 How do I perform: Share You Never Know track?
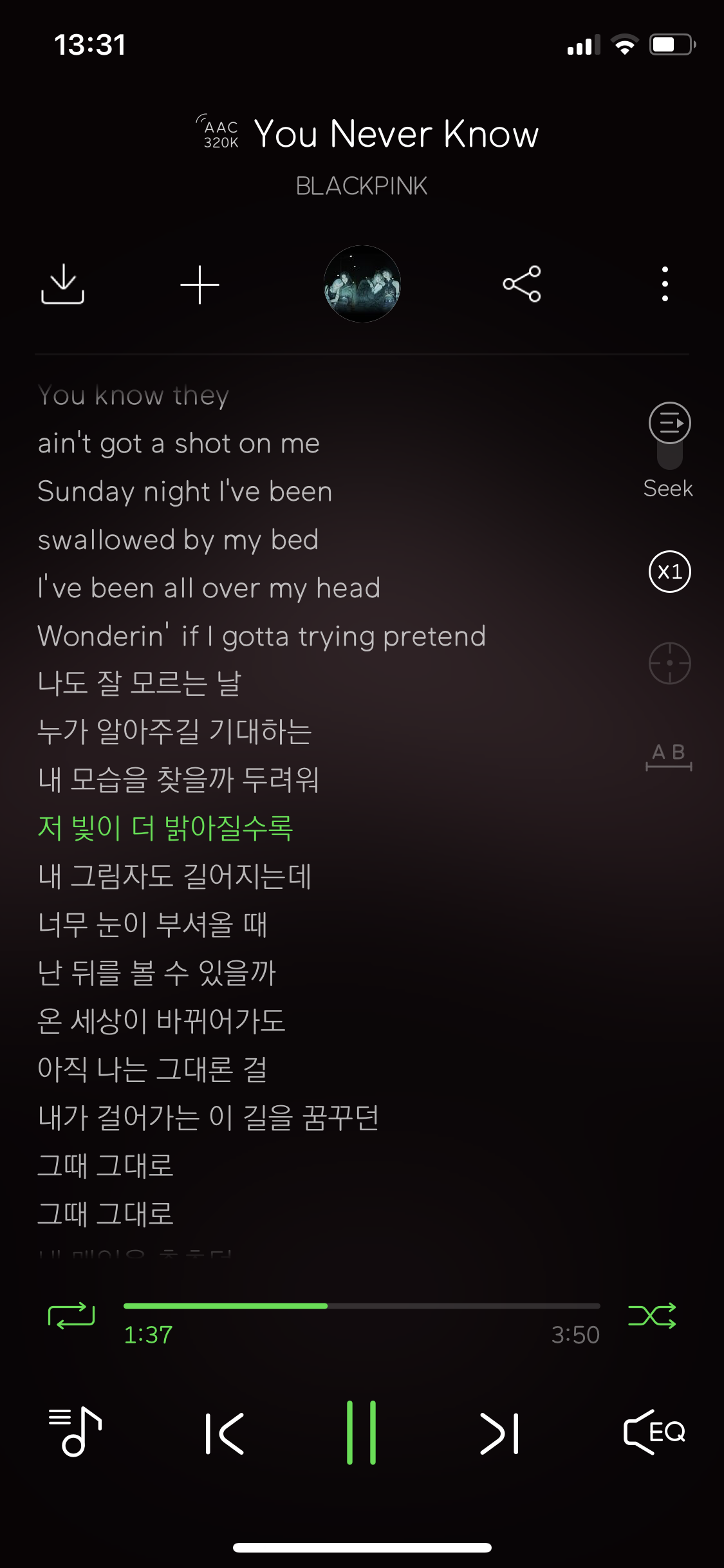(x=521, y=284)
